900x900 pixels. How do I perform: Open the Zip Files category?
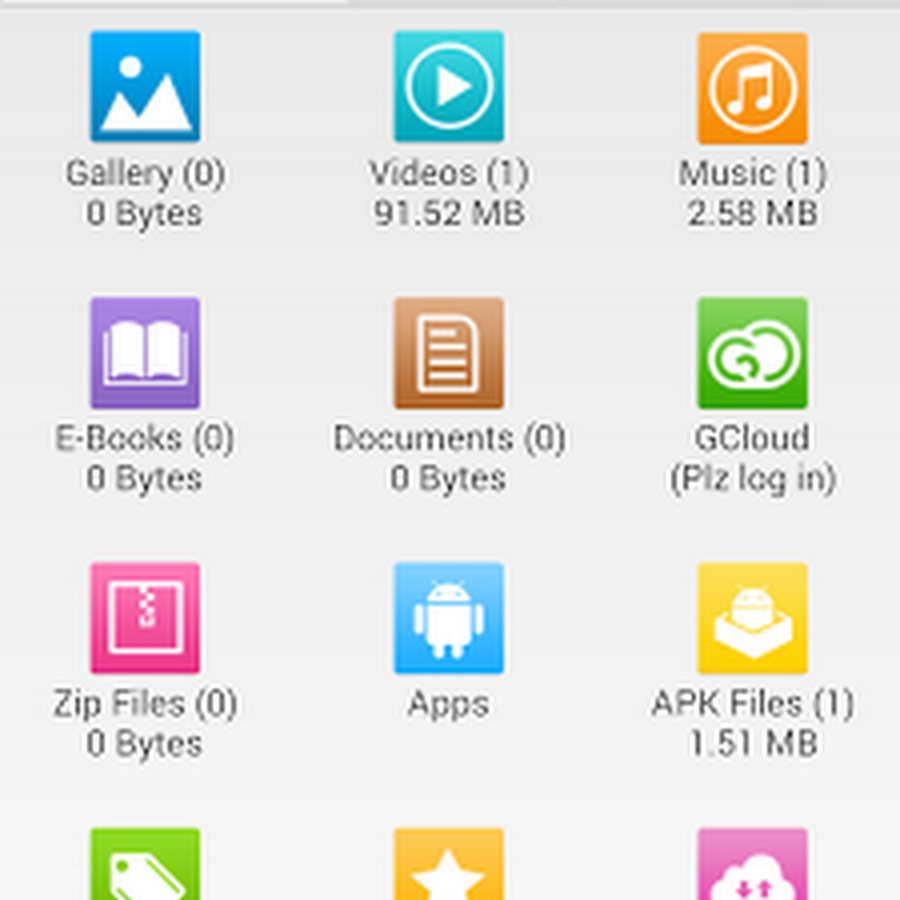(x=145, y=618)
